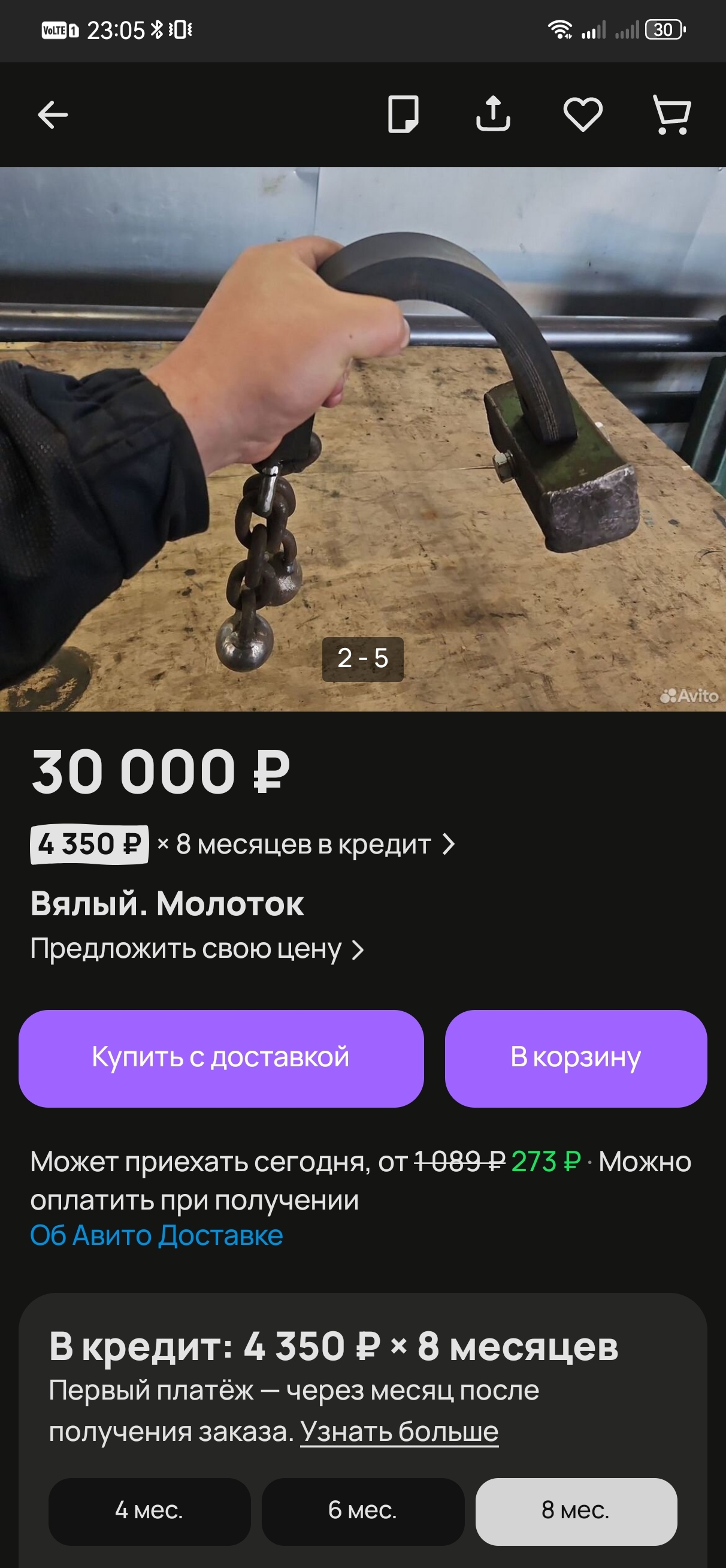Open Об Авито Доставке link
Screen dimensions: 726x1568
pos(156,1236)
